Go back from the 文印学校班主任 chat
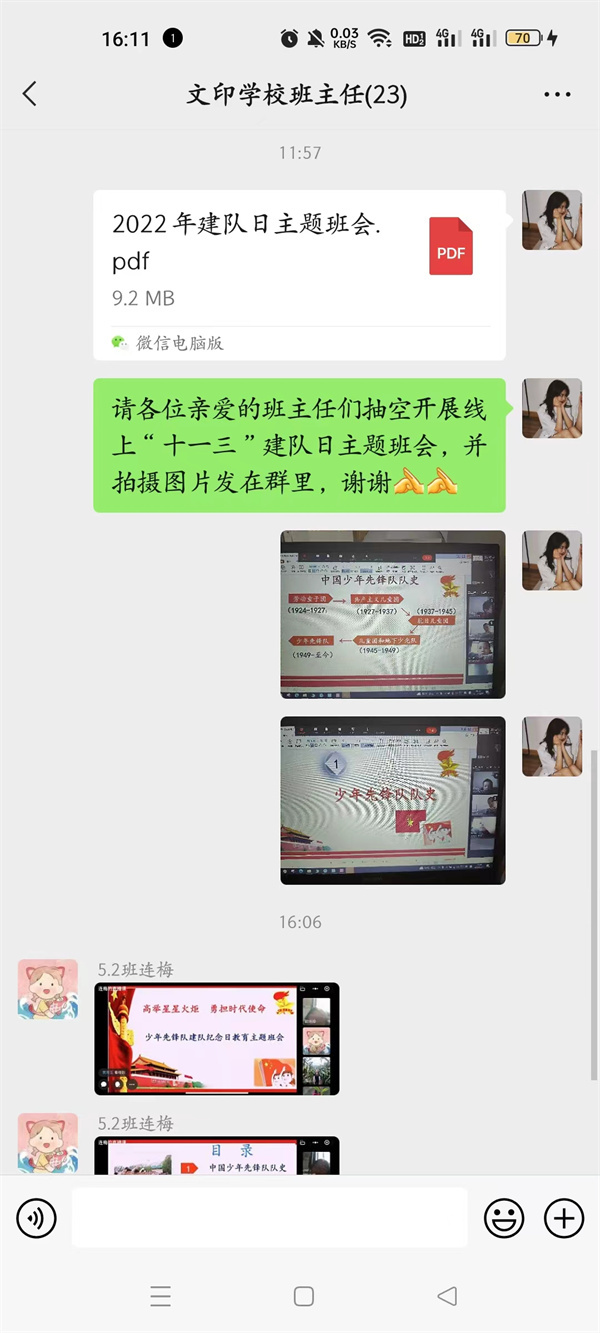 [x=30, y=95]
